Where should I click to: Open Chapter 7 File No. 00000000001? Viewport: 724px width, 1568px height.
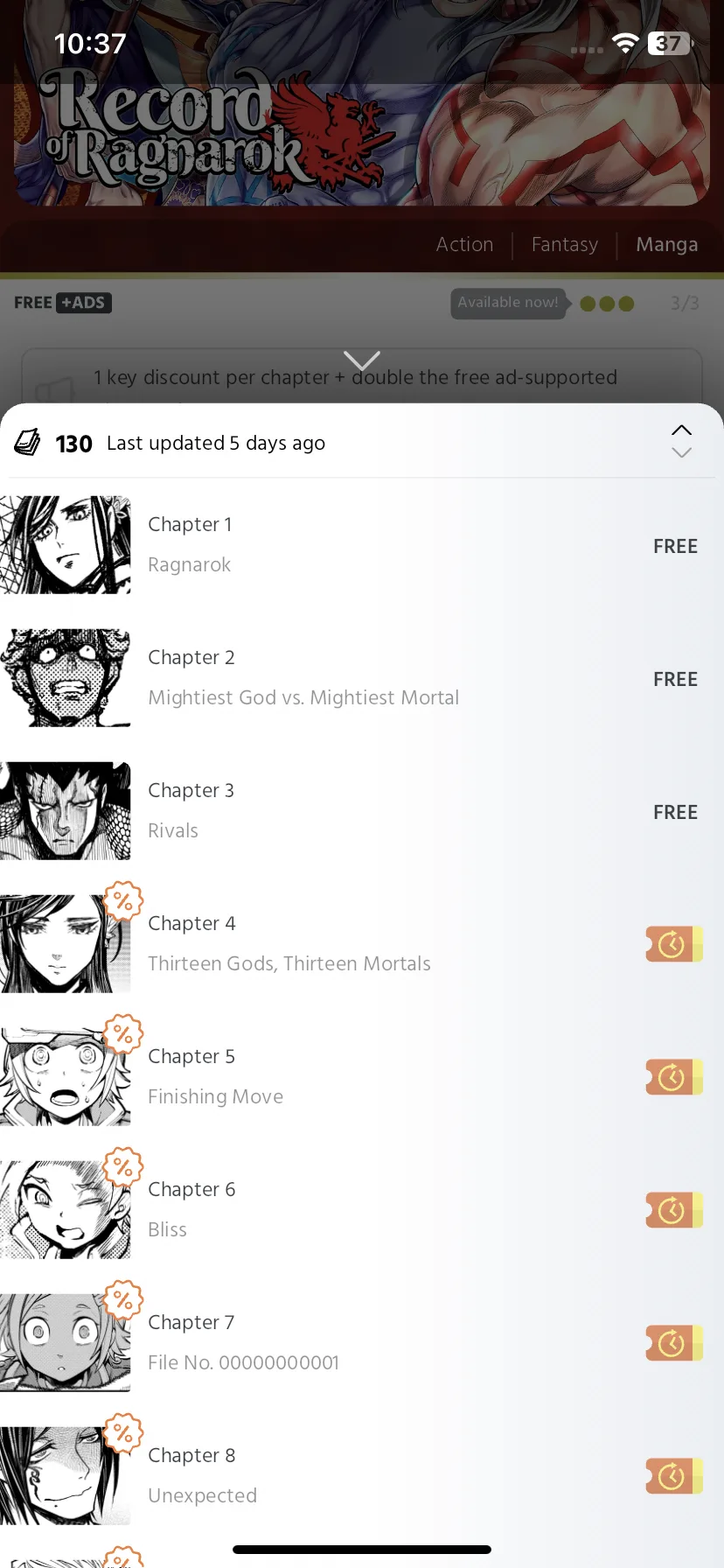click(362, 1343)
